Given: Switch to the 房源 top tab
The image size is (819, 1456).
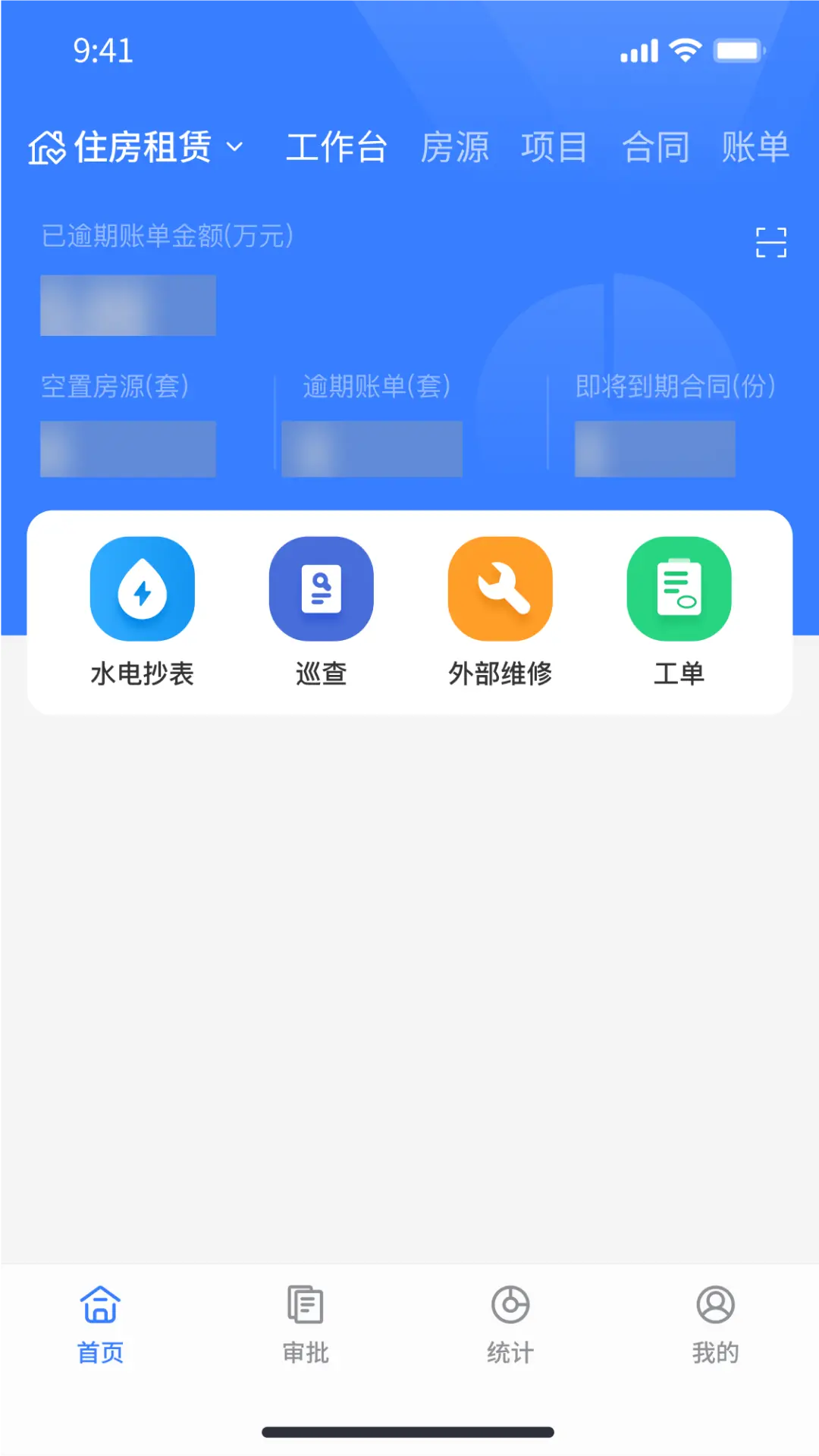Looking at the screenshot, I should click(455, 146).
